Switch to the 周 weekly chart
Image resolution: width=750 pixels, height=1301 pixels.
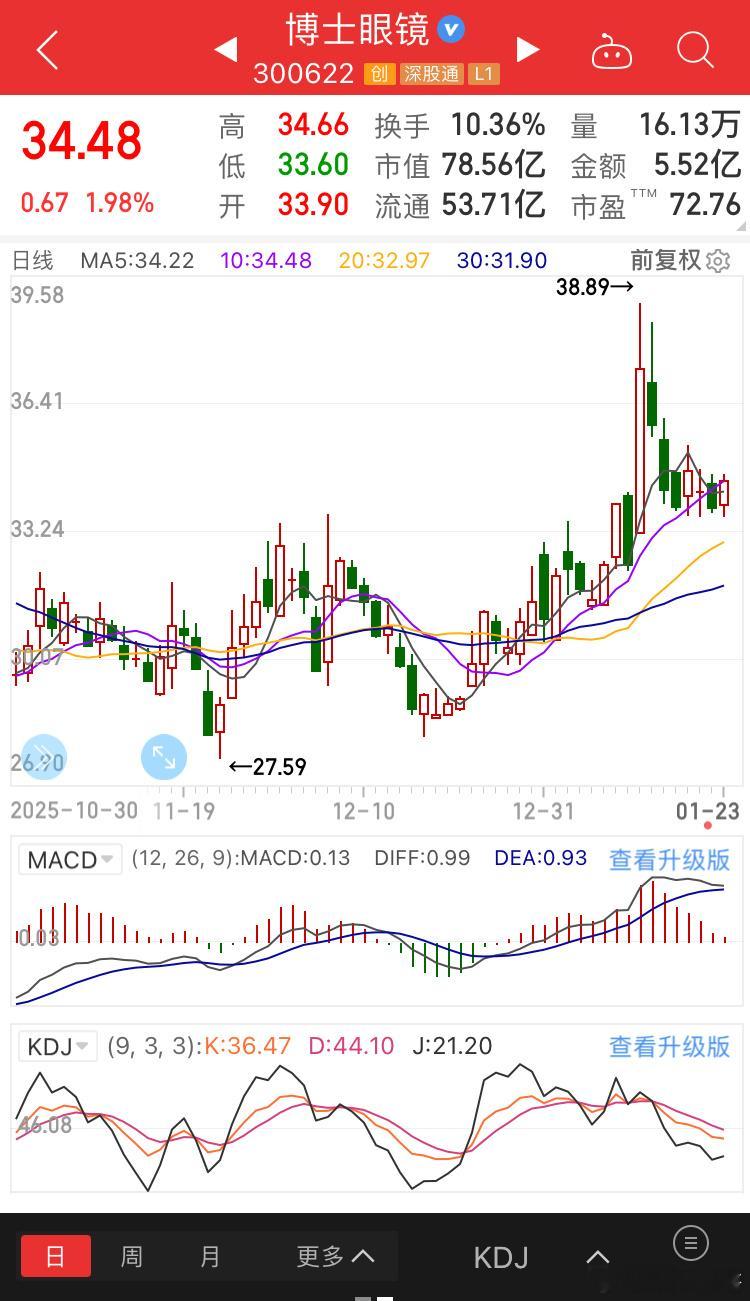(132, 1256)
